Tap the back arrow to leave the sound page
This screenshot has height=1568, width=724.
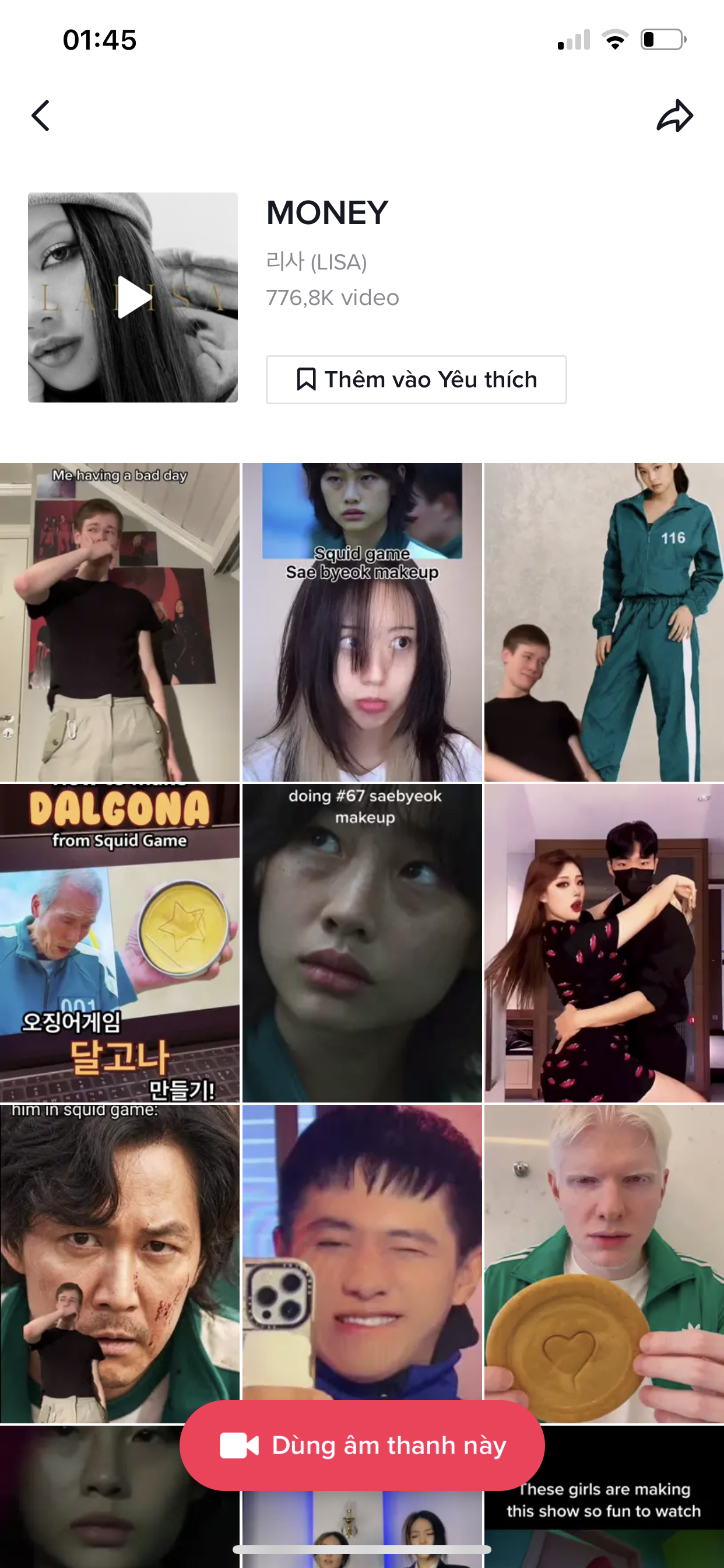tap(40, 115)
